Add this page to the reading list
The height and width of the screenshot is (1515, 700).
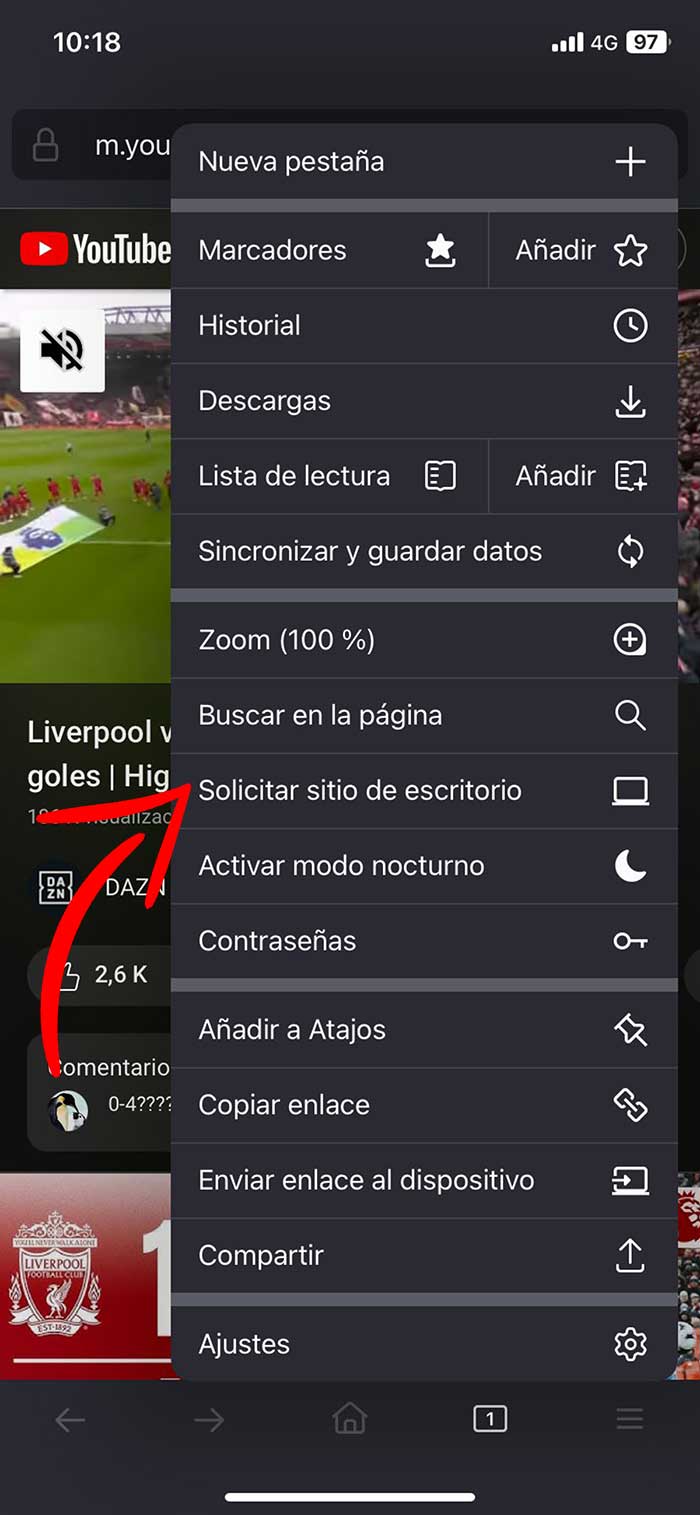point(582,476)
